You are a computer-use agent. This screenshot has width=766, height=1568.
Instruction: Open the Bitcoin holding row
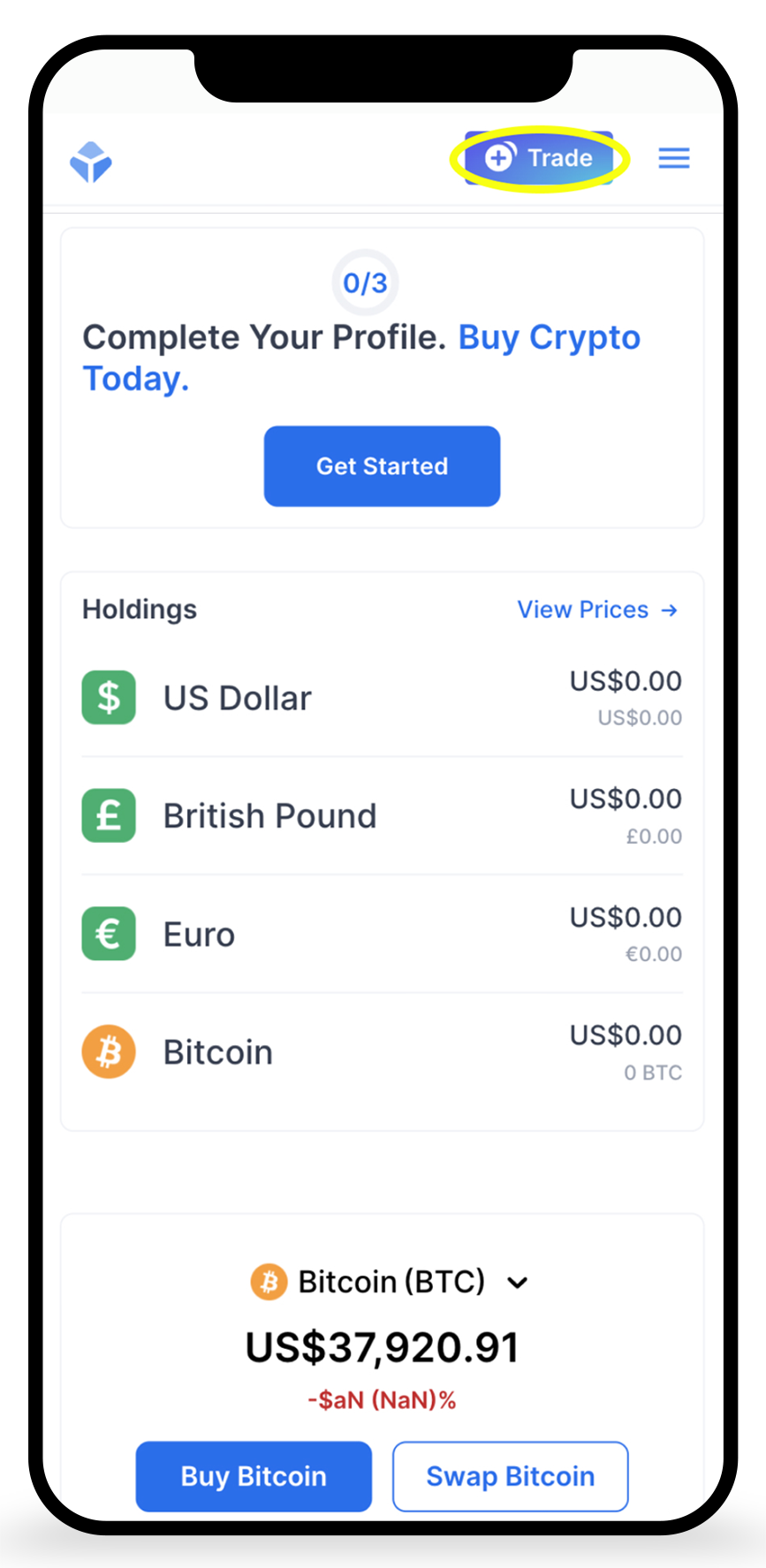click(382, 1053)
